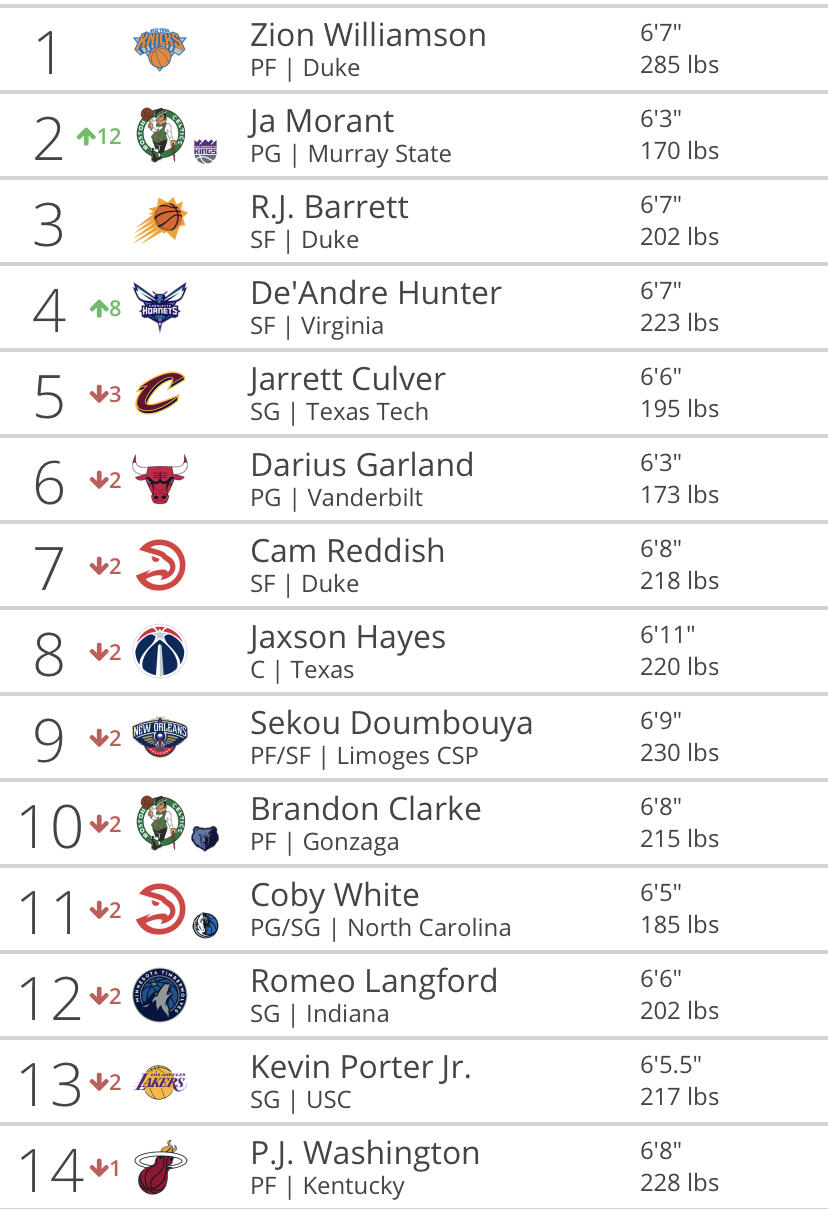The height and width of the screenshot is (1209, 828).
Task: Tap the Darius Garland row
Action: (414, 480)
